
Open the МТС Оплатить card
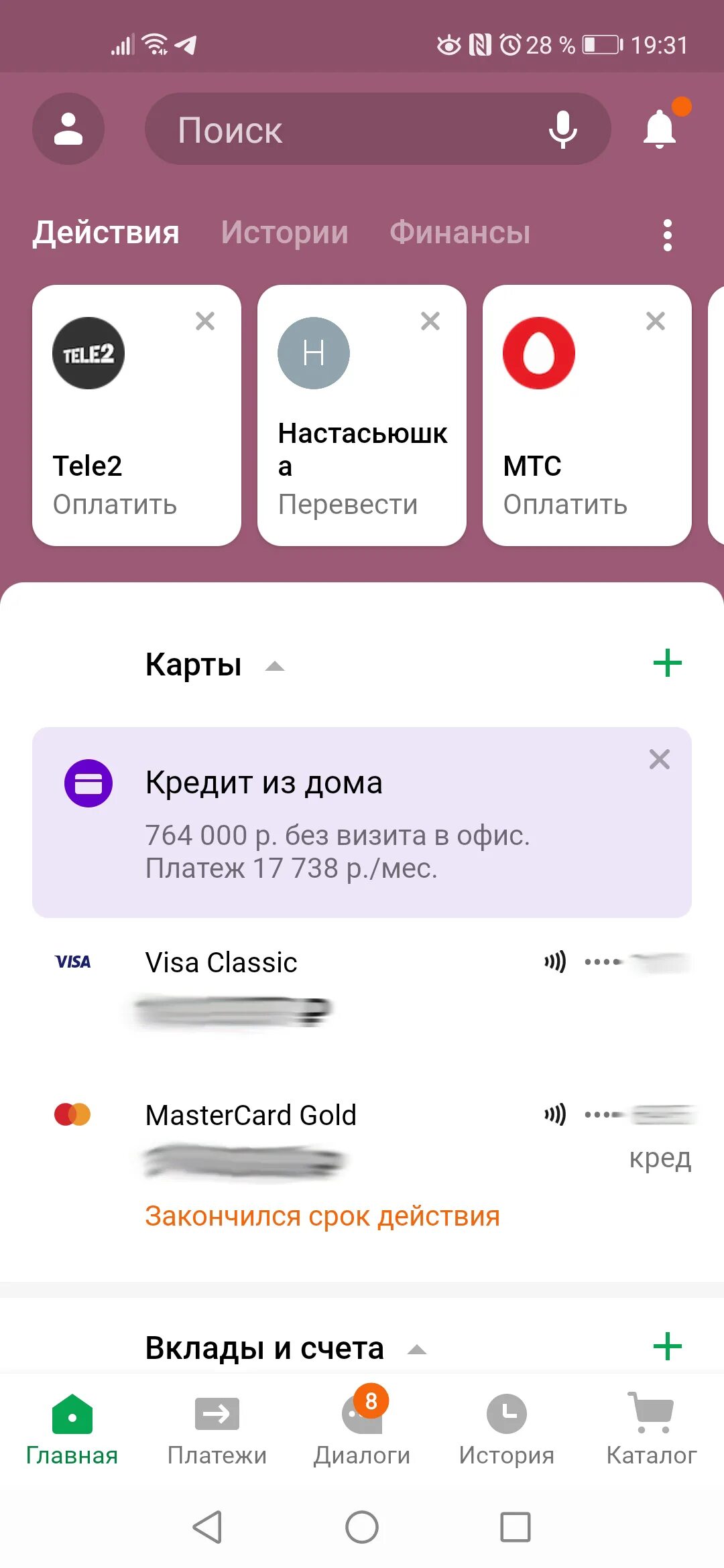coord(577,456)
